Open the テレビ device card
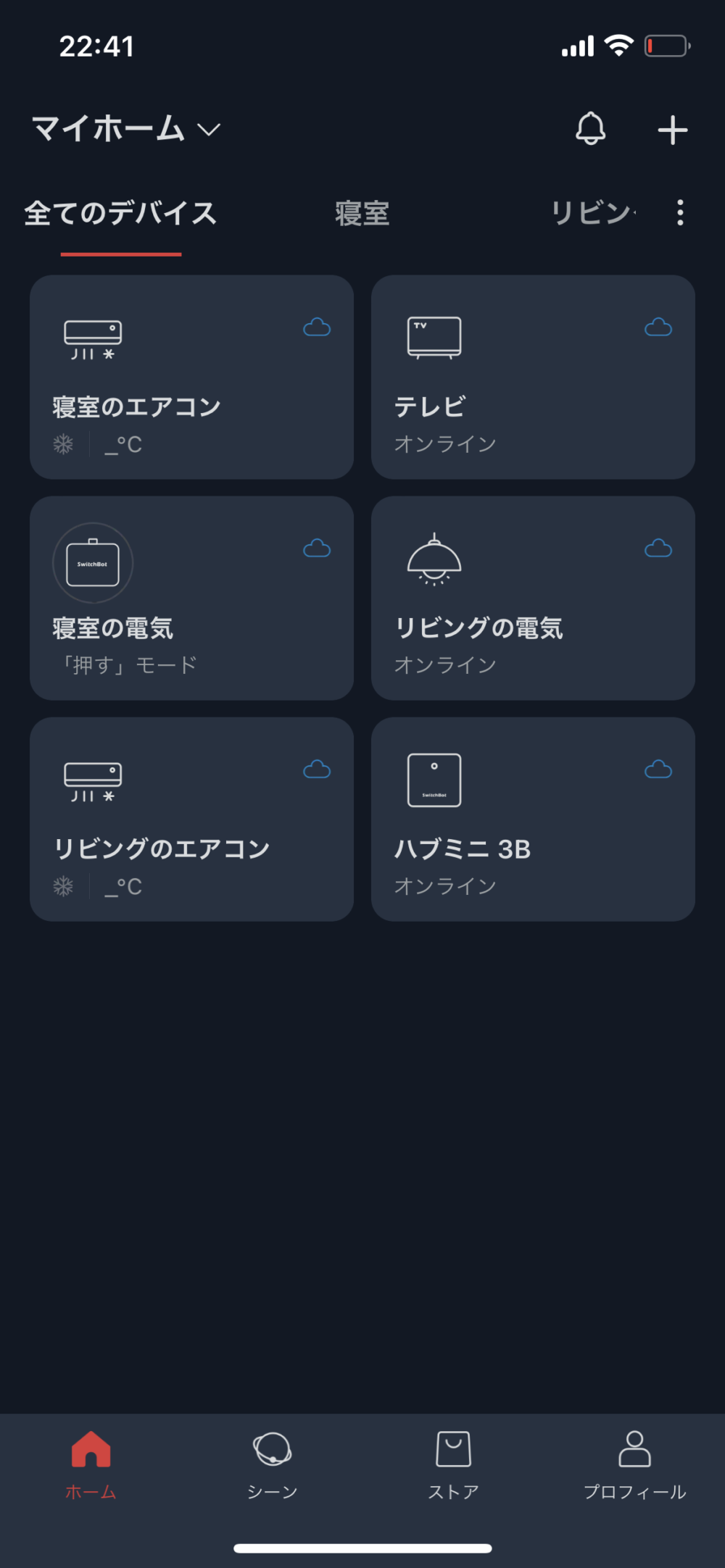Image resolution: width=725 pixels, height=1568 pixels. pos(533,377)
